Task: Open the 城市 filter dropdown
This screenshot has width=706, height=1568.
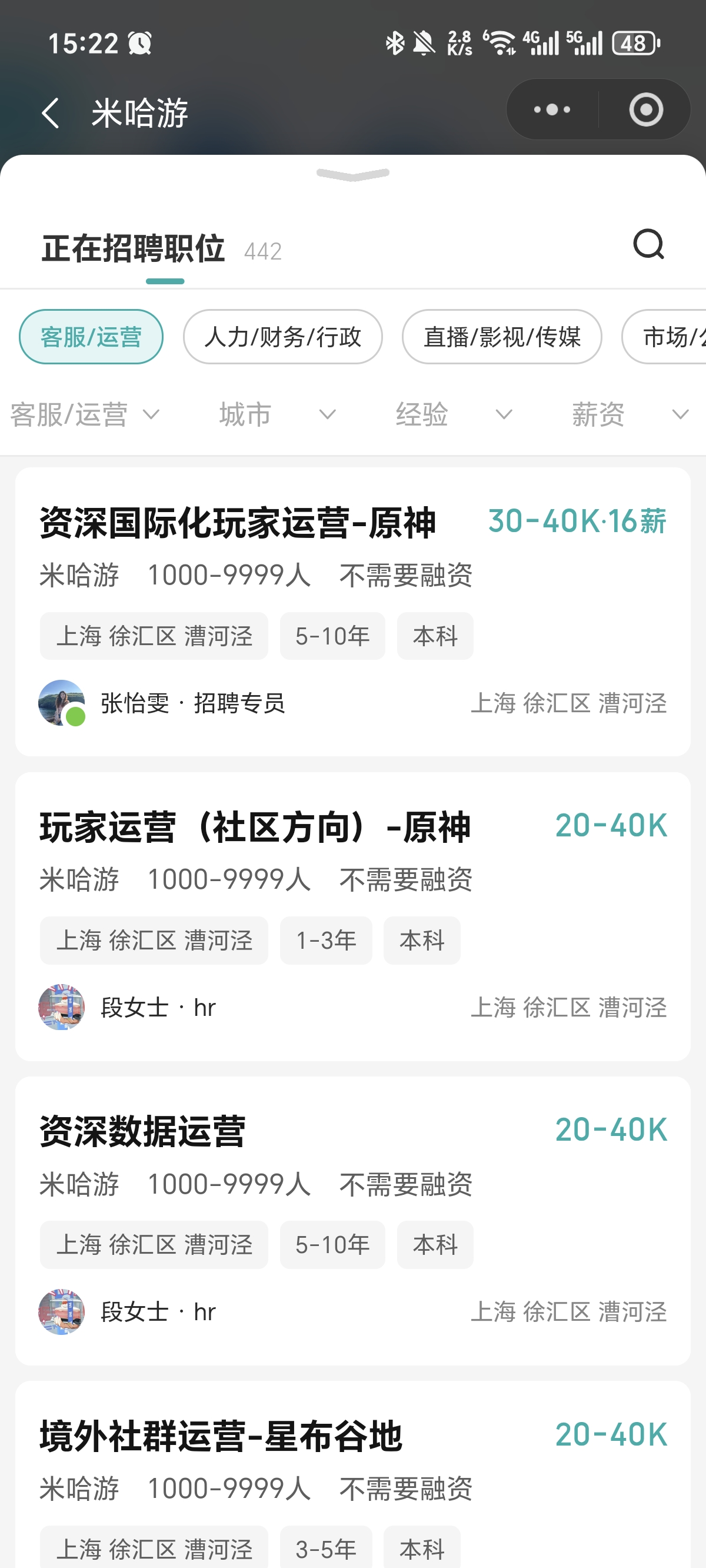Action: (277, 415)
